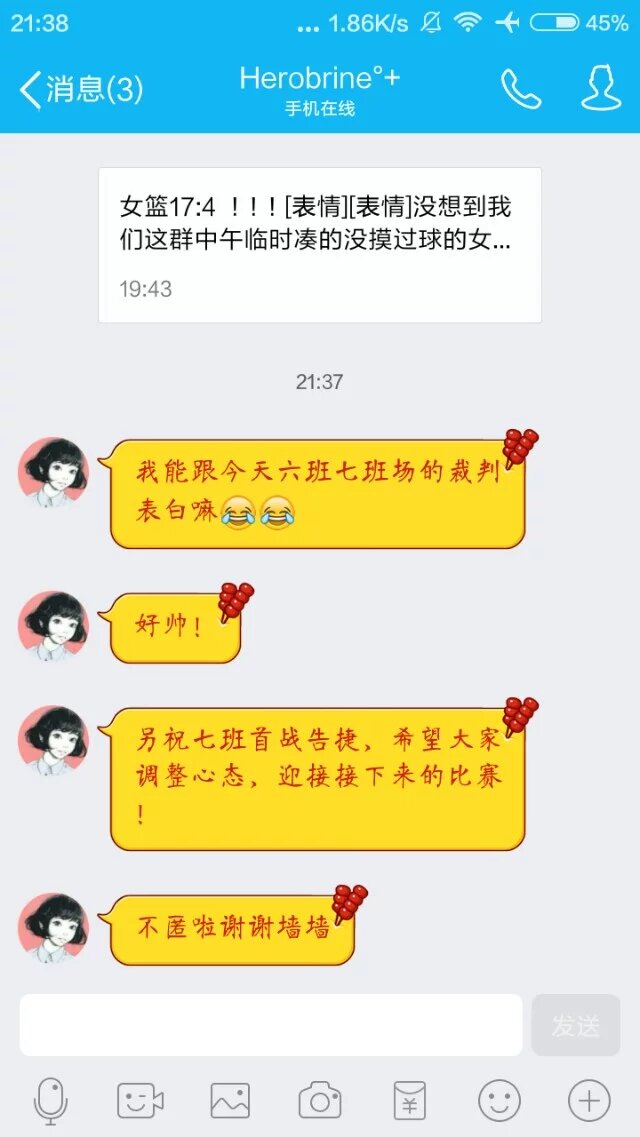Start a video chat from the toolbar
The width and height of the screenshot is (640, 1137).
(141, 1101)
